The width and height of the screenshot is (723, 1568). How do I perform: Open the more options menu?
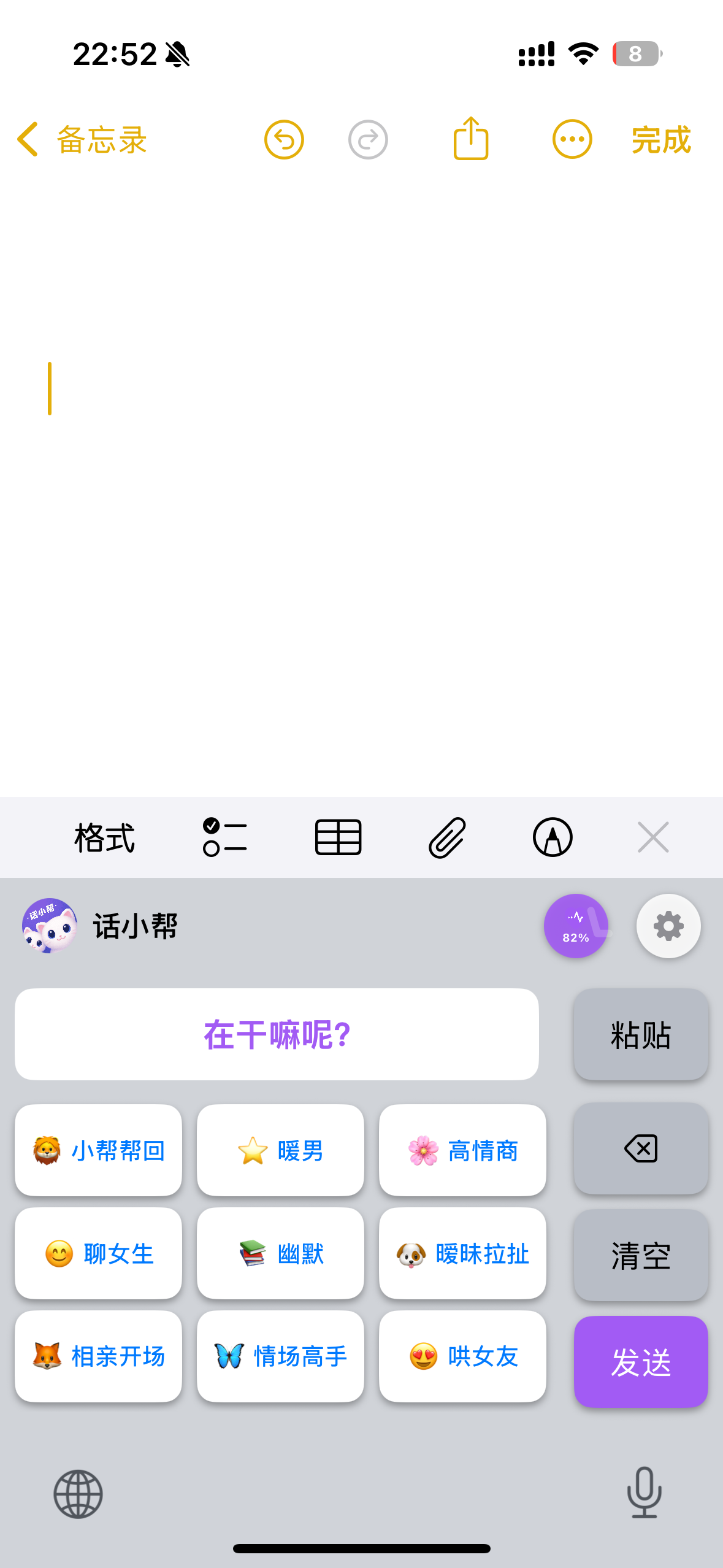(572, 140)
